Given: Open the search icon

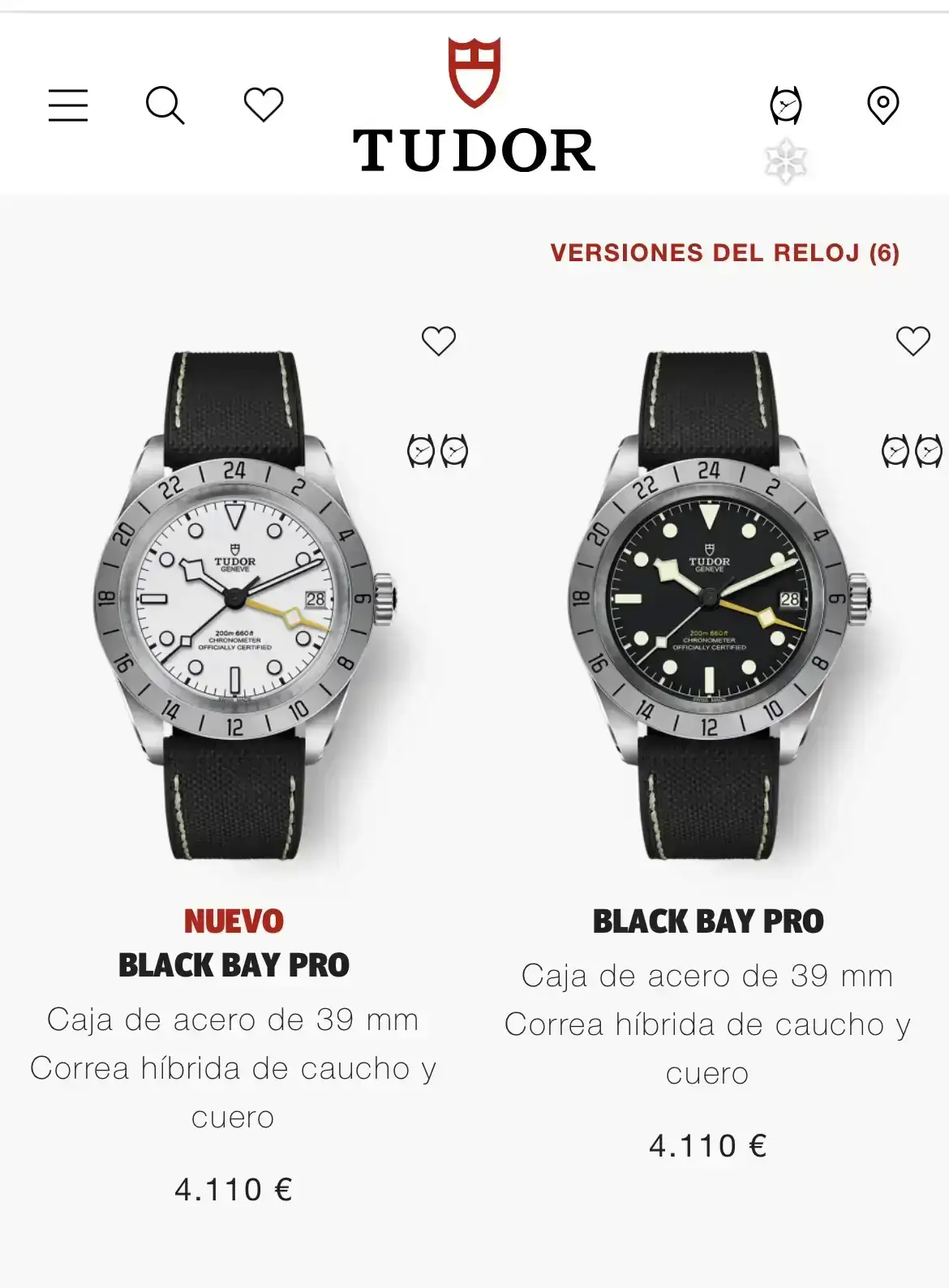Looking at the screenshot, I should (x=165, y=105).
